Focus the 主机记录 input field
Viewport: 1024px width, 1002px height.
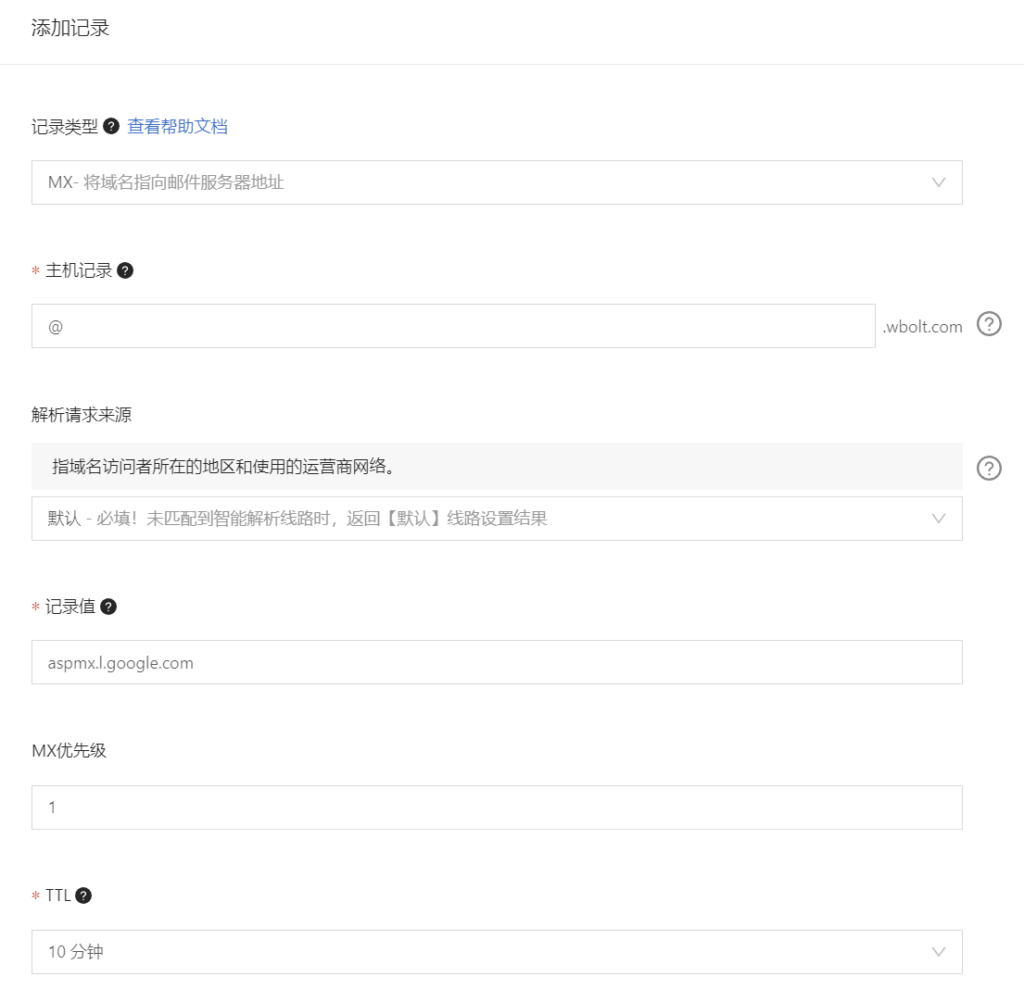tap(453, 326)
